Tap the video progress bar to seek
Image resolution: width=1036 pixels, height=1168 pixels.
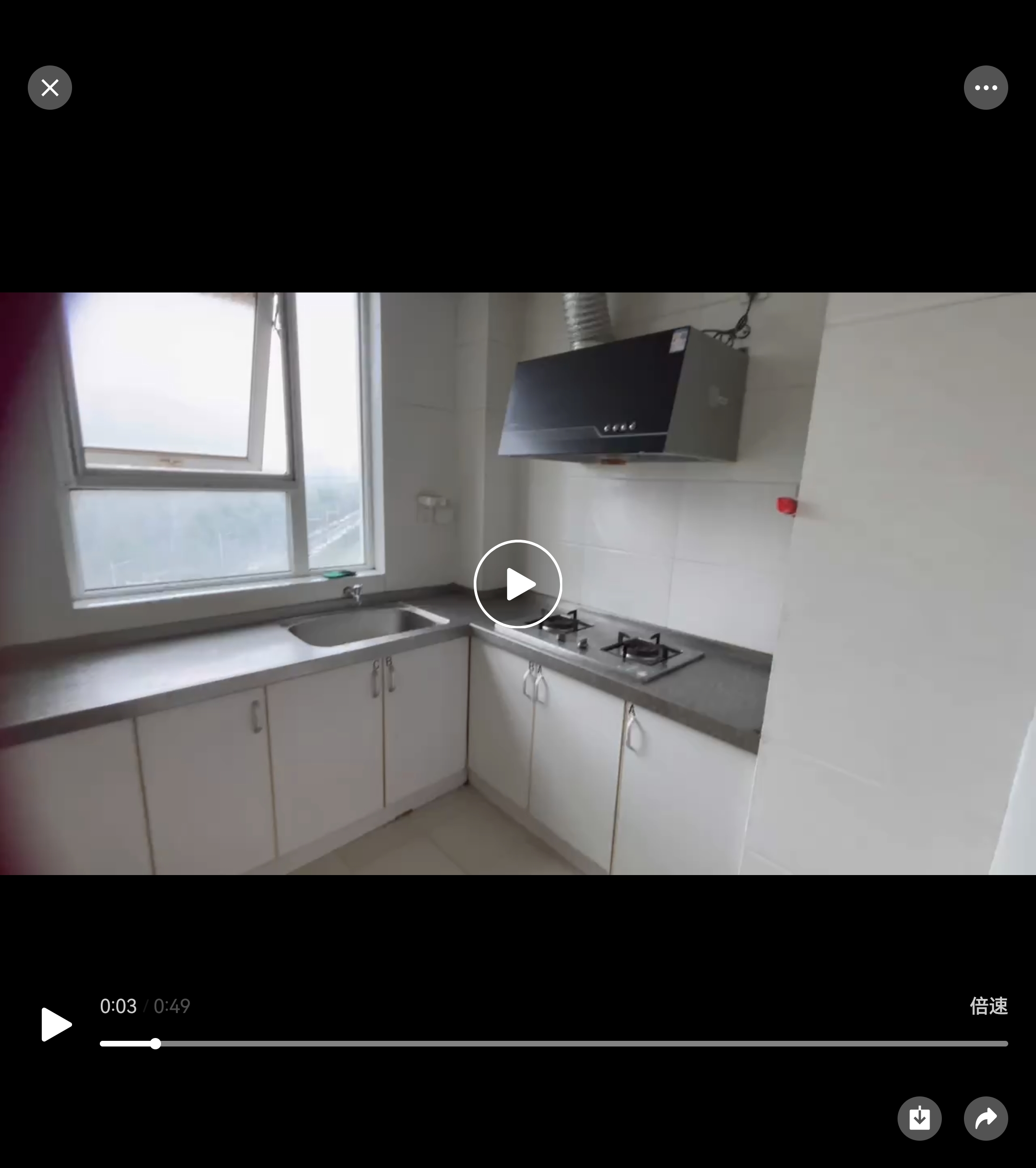click(x=553, y=1044)
